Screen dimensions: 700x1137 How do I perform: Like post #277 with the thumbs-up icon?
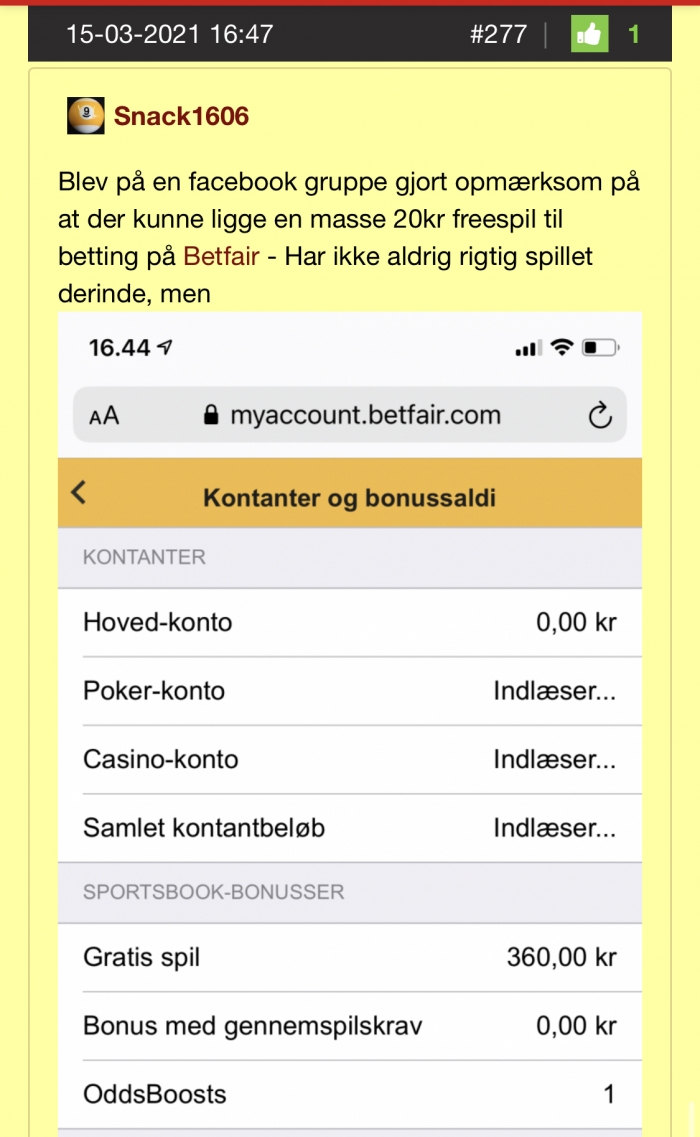589,34
